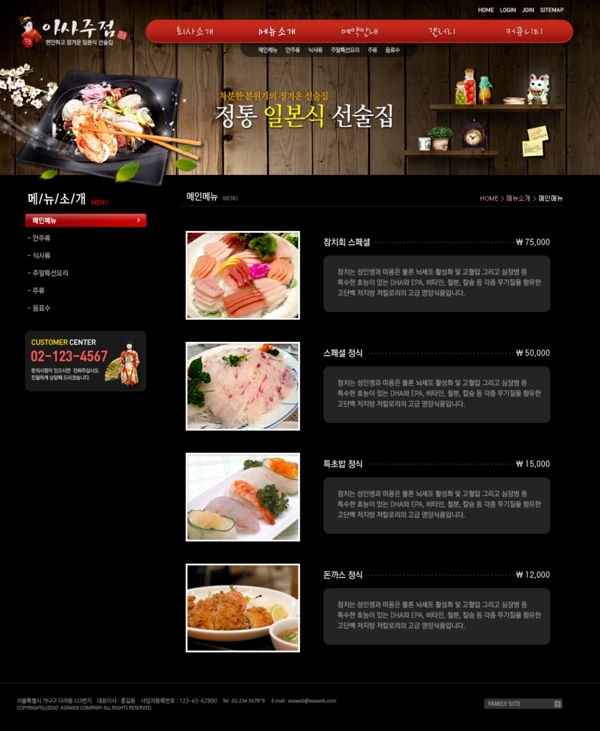Open 주류 in the sidebar menu
The image size is (600, 731).
point(39,290)
